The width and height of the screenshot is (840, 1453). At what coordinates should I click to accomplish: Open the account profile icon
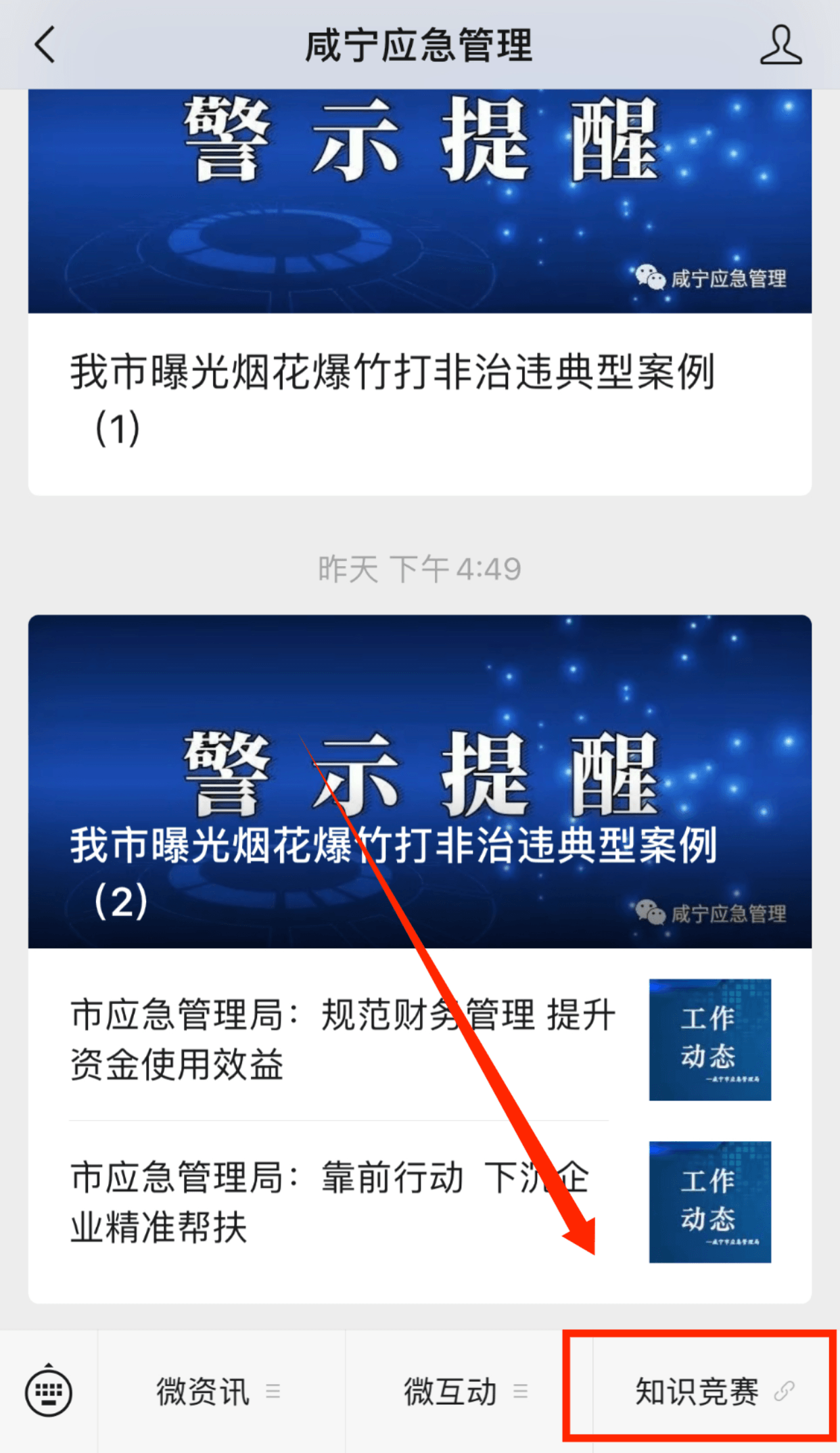tap(780, 45)
